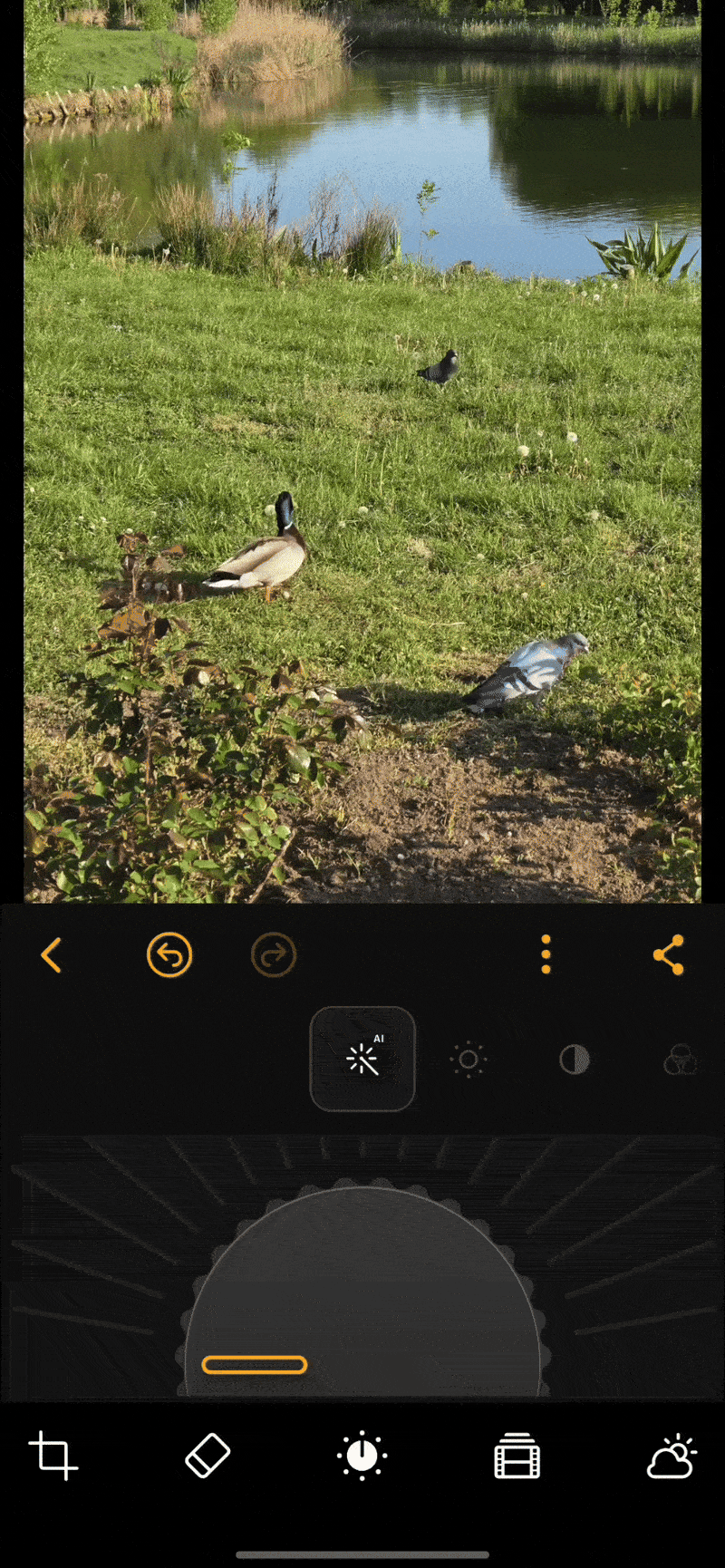Go back with the orange arrow
725x1568 pixels.
52,955
